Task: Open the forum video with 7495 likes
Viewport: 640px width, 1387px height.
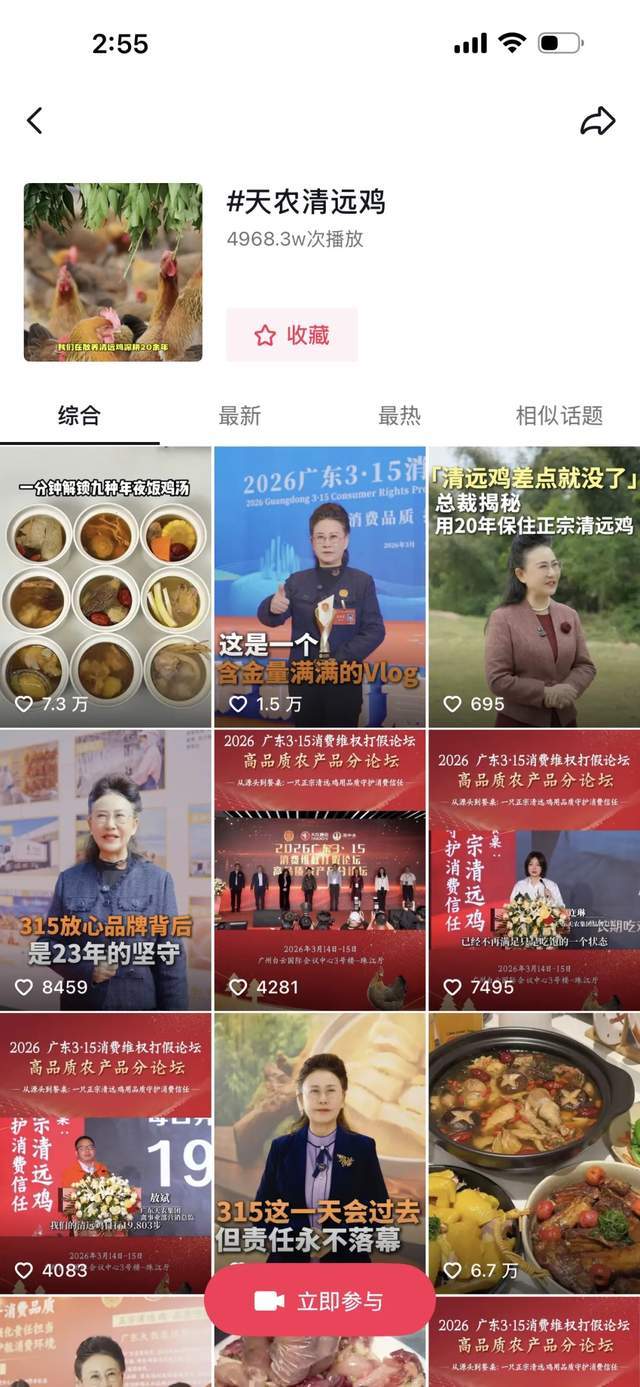Action: pyautogui.click(x=534, y=869)
